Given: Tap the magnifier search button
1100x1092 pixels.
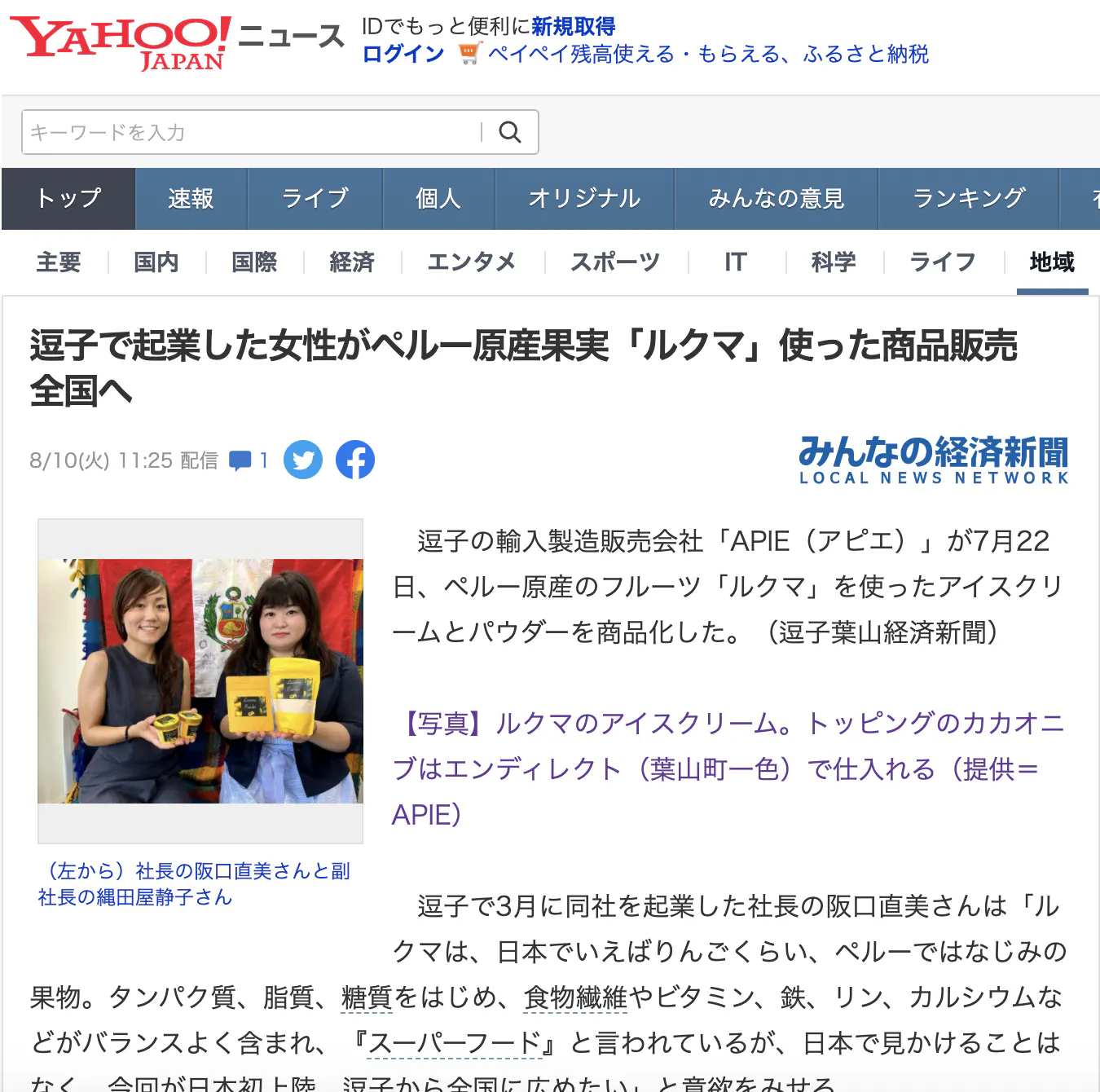Looking at the screenshot, I should point(510,132).
